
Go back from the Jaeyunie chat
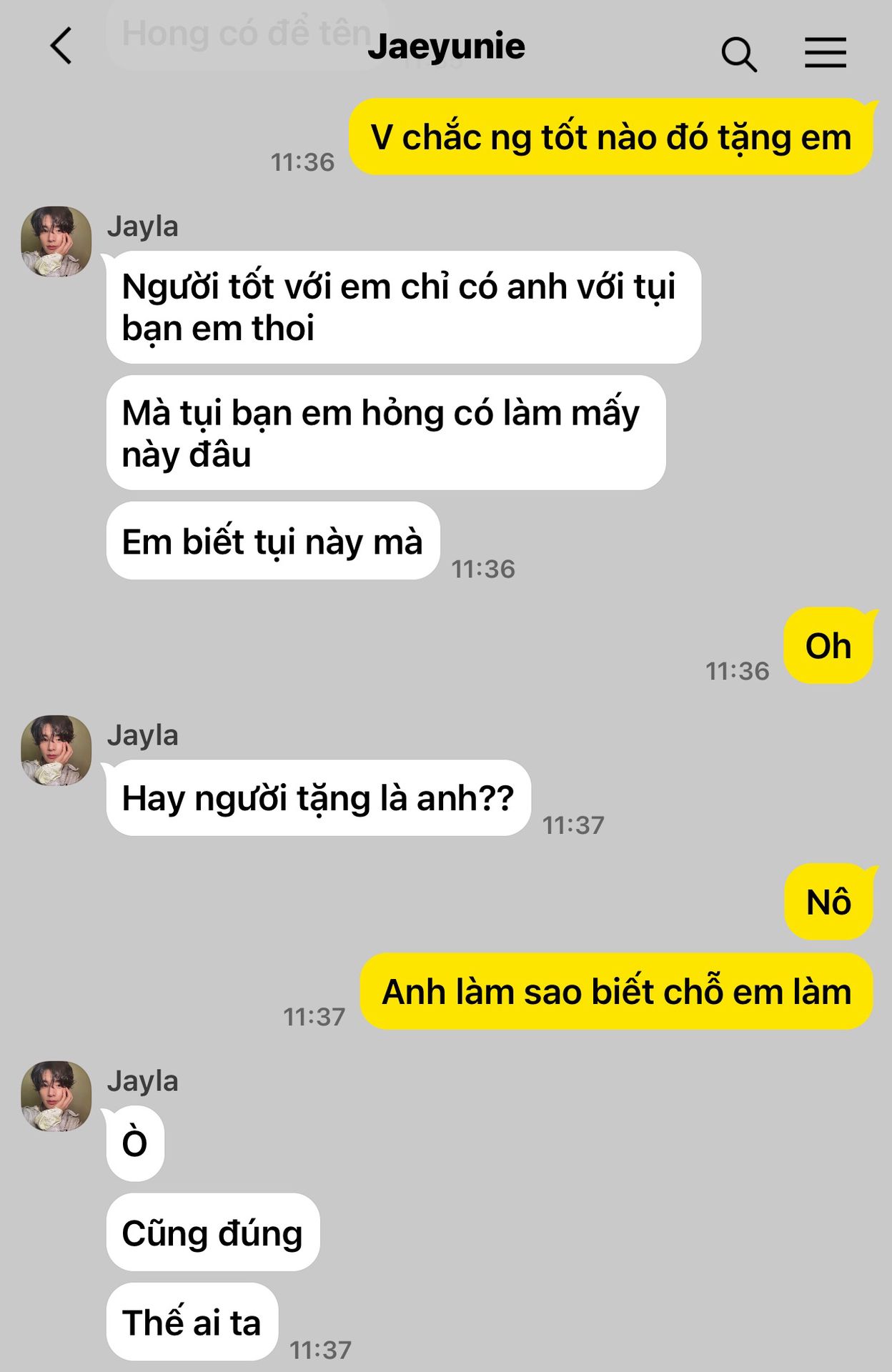point(61,46)
